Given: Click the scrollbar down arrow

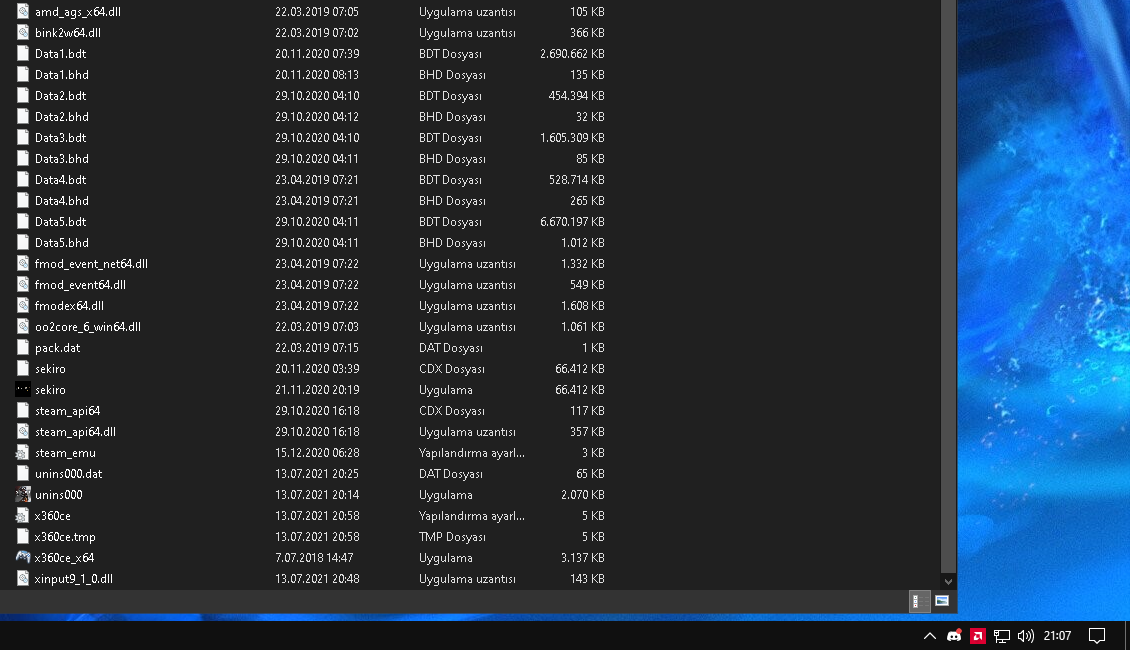Looking at the screenshot, I should click(x=948, y=581).
